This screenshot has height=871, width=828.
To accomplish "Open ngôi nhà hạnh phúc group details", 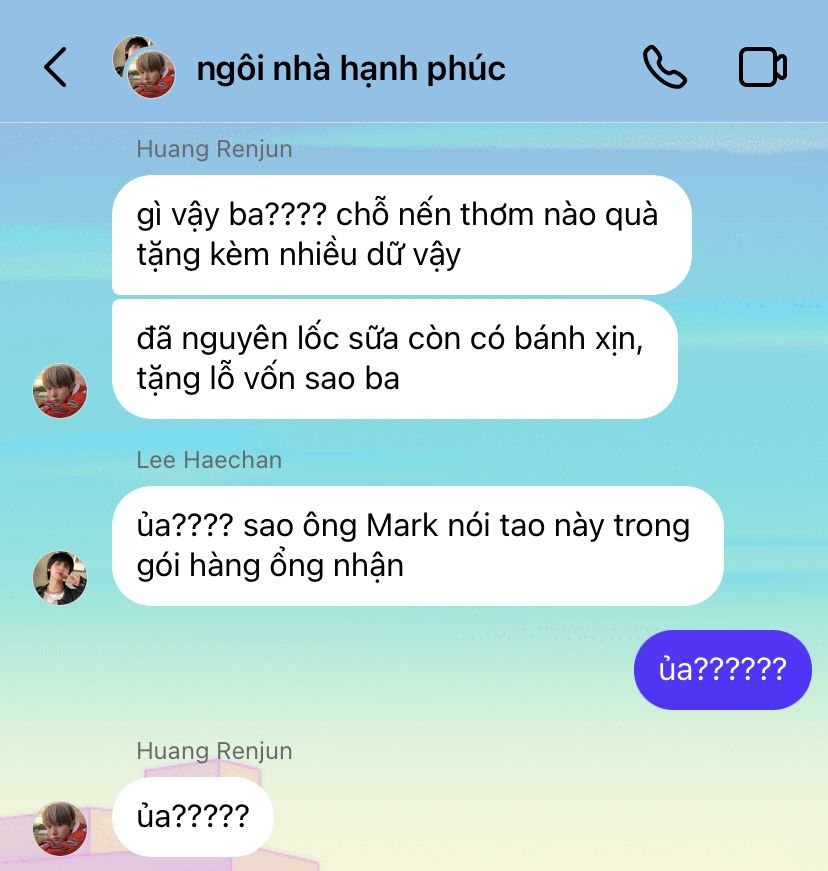I will point(350,68).
